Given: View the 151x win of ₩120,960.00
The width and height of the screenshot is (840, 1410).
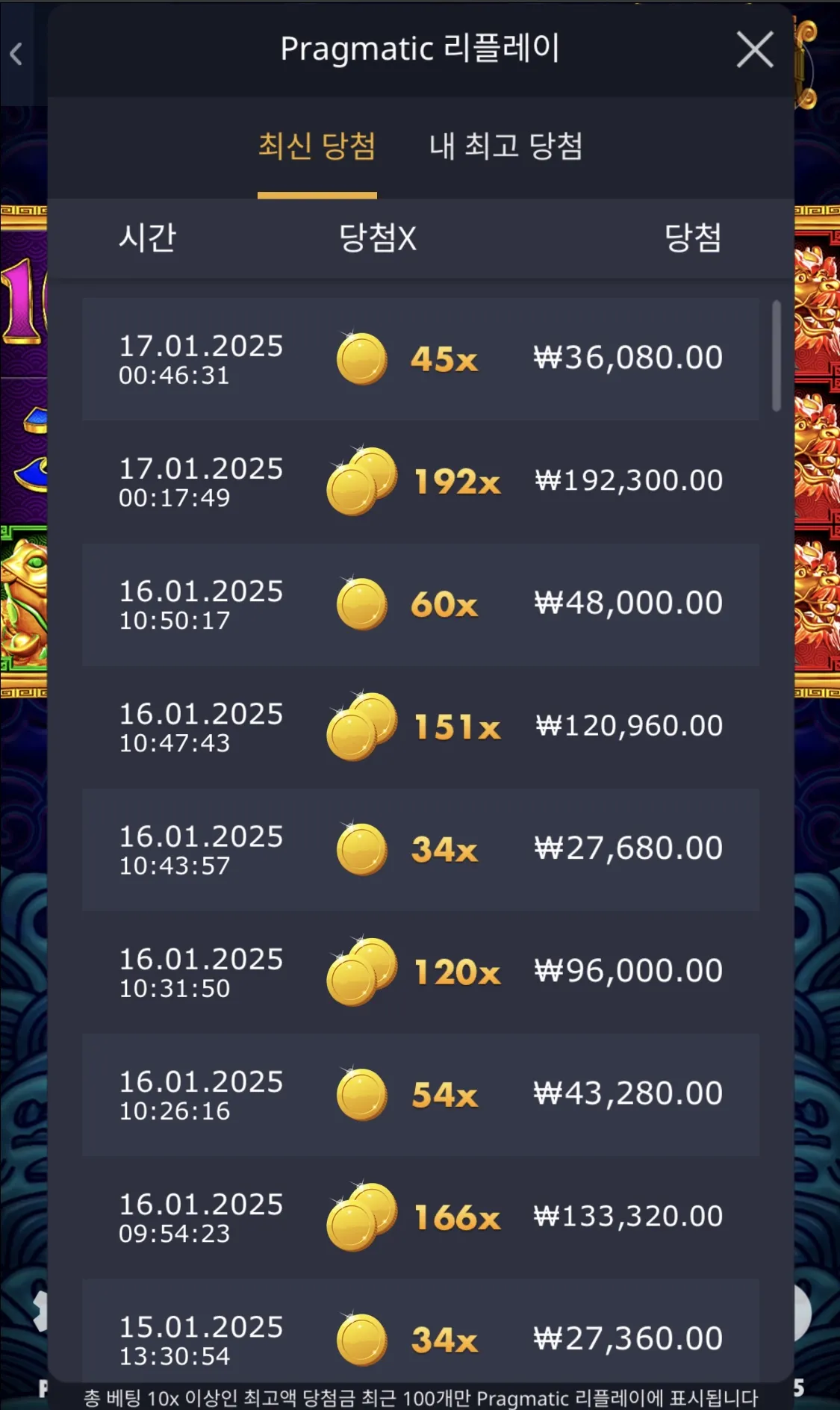Looking at the screenshot, I should click(x=420, y=727).
